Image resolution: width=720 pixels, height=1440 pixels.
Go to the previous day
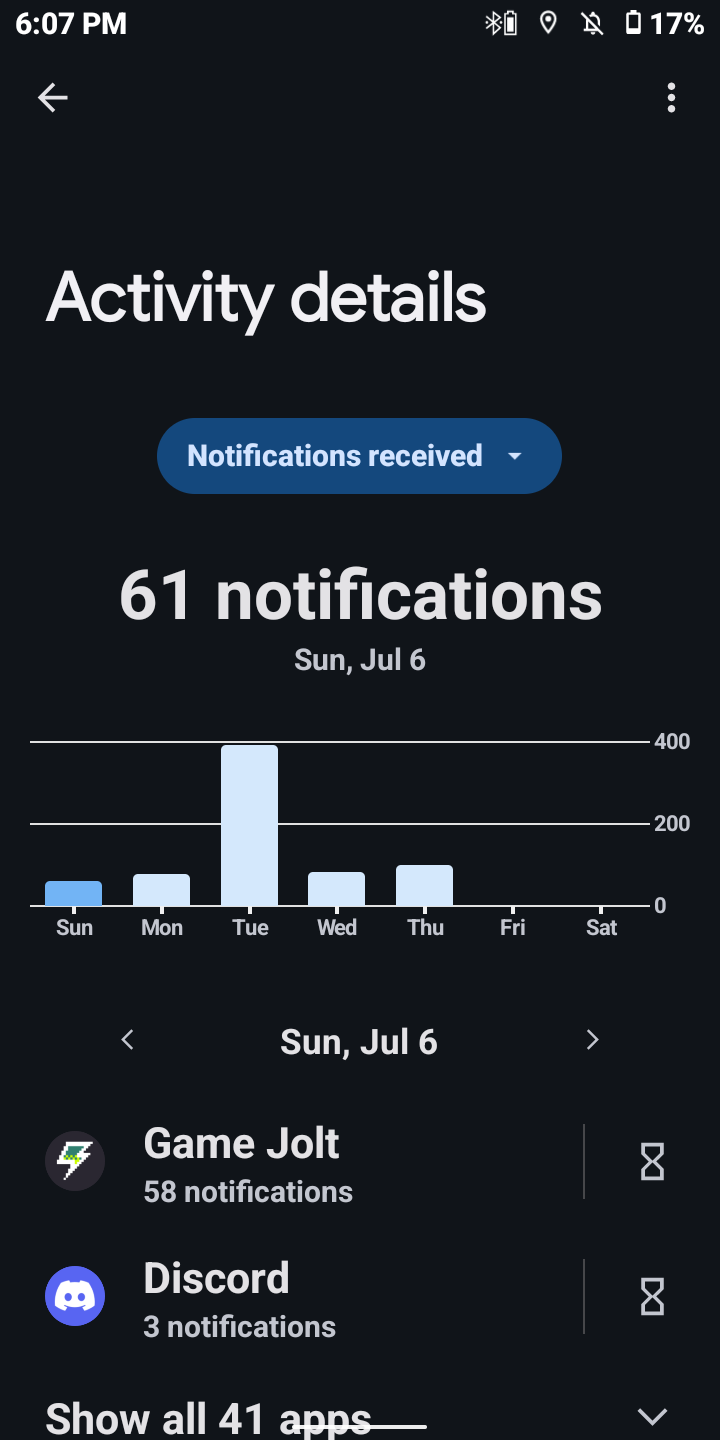click(127, 1040)
